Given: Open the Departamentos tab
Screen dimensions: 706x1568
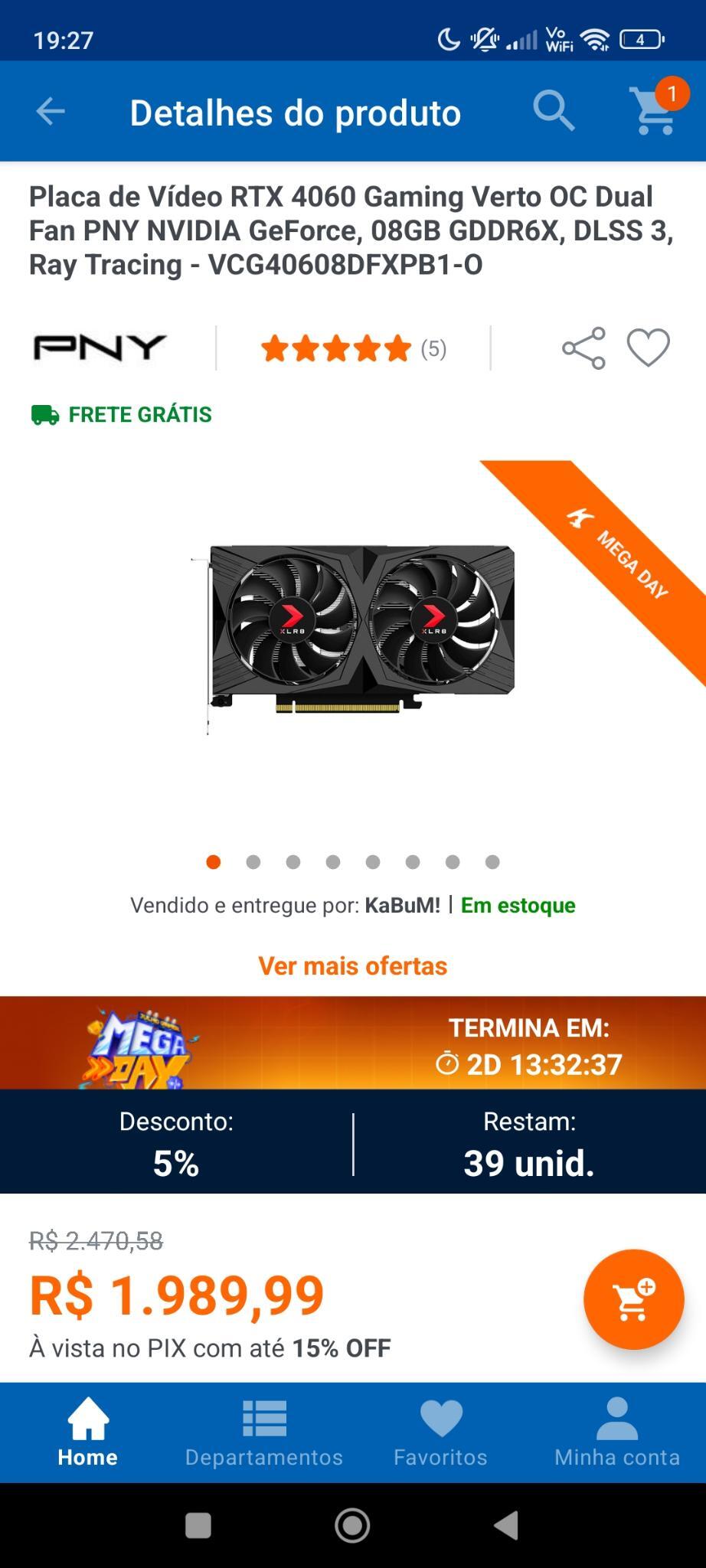Looking at the screenshot, I should (x=264, y=1432).
